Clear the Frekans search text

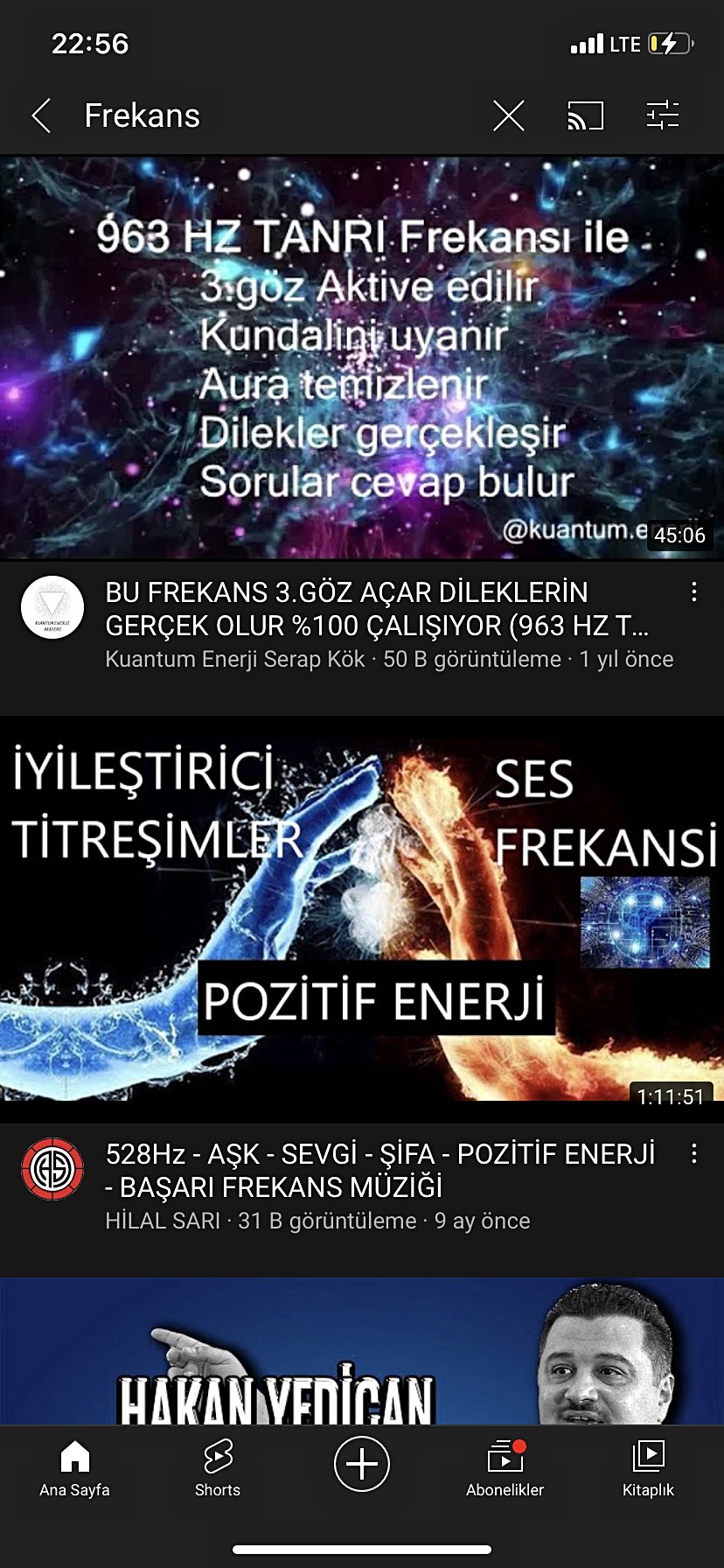point(508,115)
